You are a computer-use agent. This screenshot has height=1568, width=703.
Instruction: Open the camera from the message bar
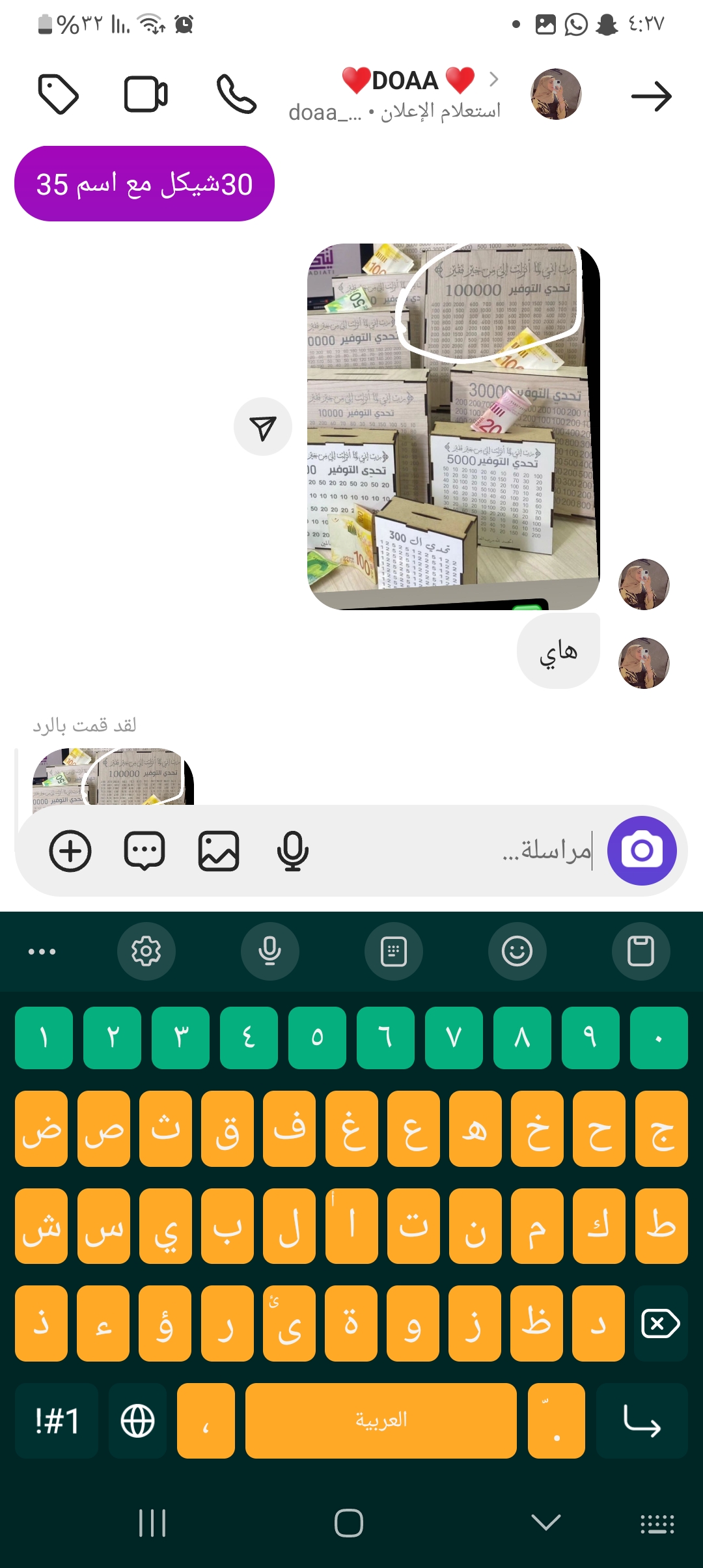(x=642, y=850)
